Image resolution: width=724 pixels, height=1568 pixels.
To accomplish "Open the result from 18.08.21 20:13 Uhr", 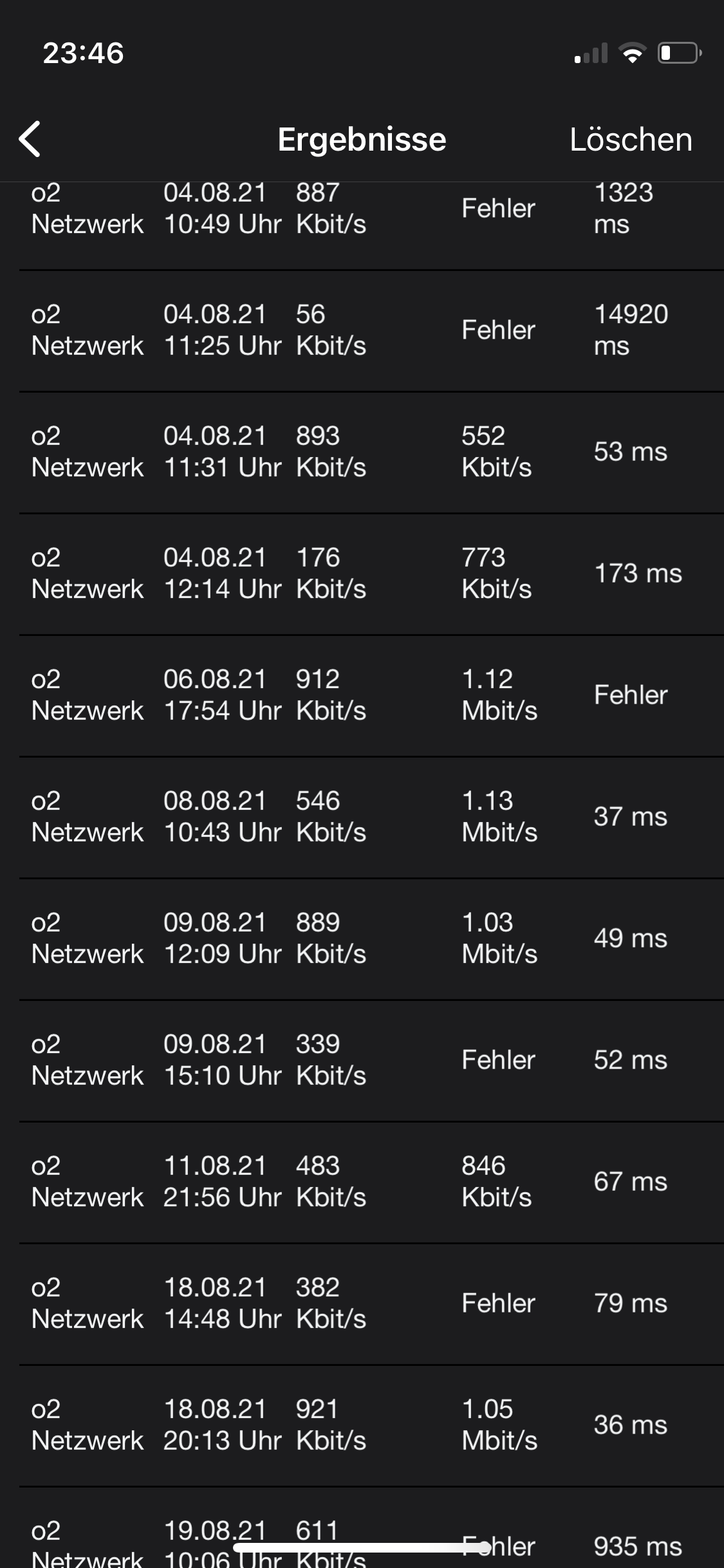I will tap(362, 1426).
